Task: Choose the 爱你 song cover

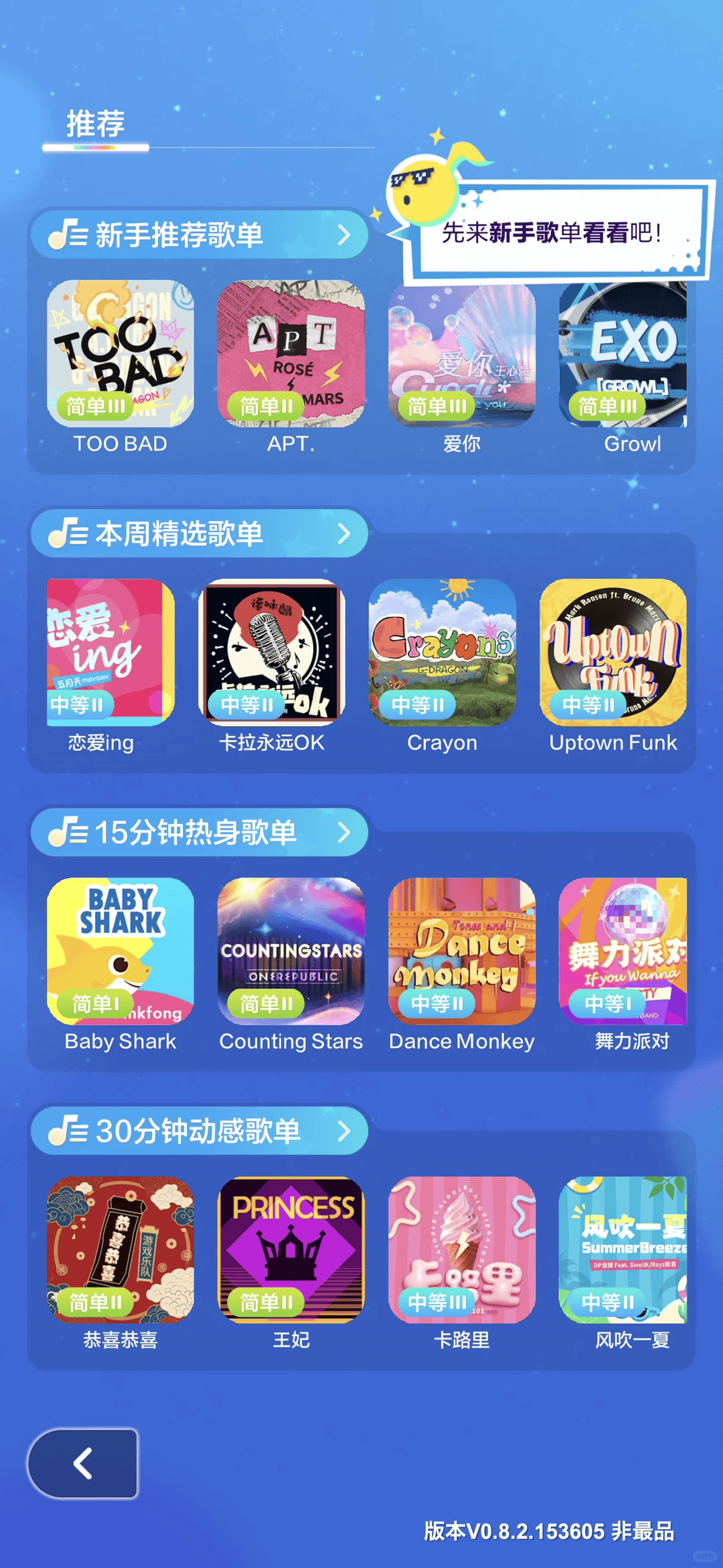Action: 462,355
